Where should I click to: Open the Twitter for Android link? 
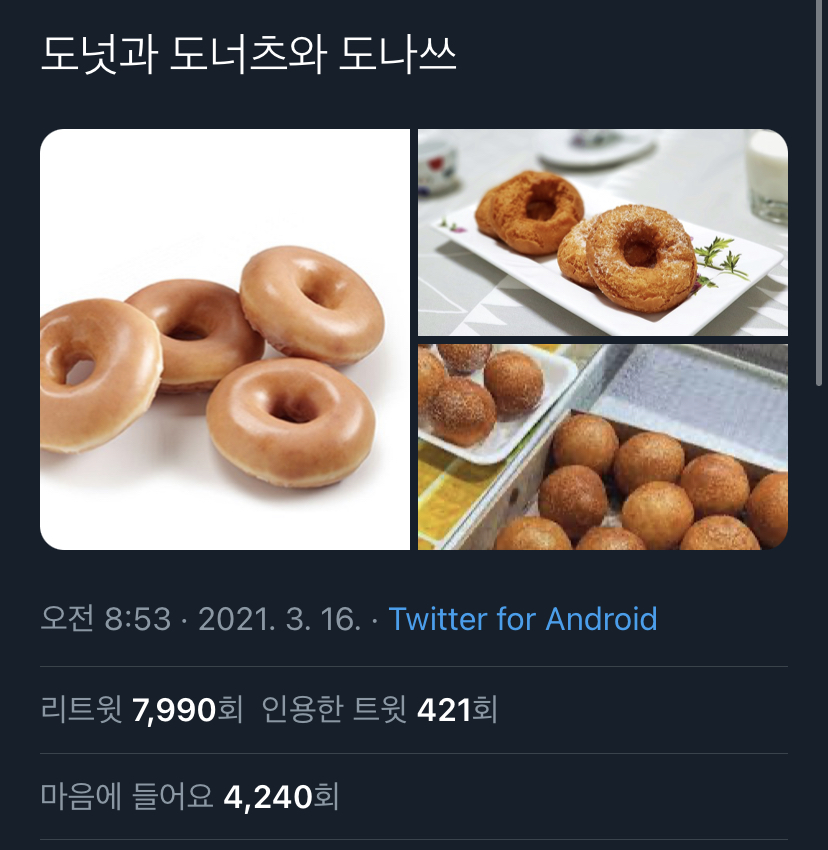coord(522,619)
